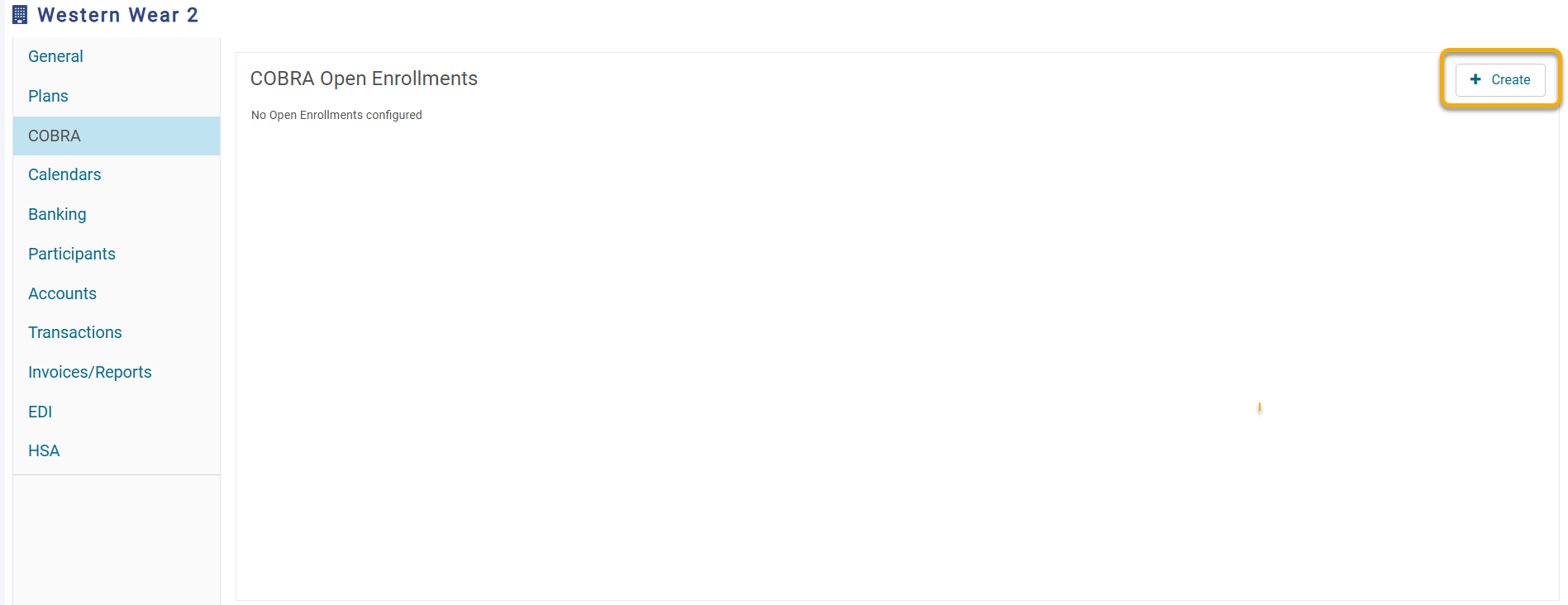Select EDI in the sidebar
The image size is (1568, 605).
pos(40,412)
